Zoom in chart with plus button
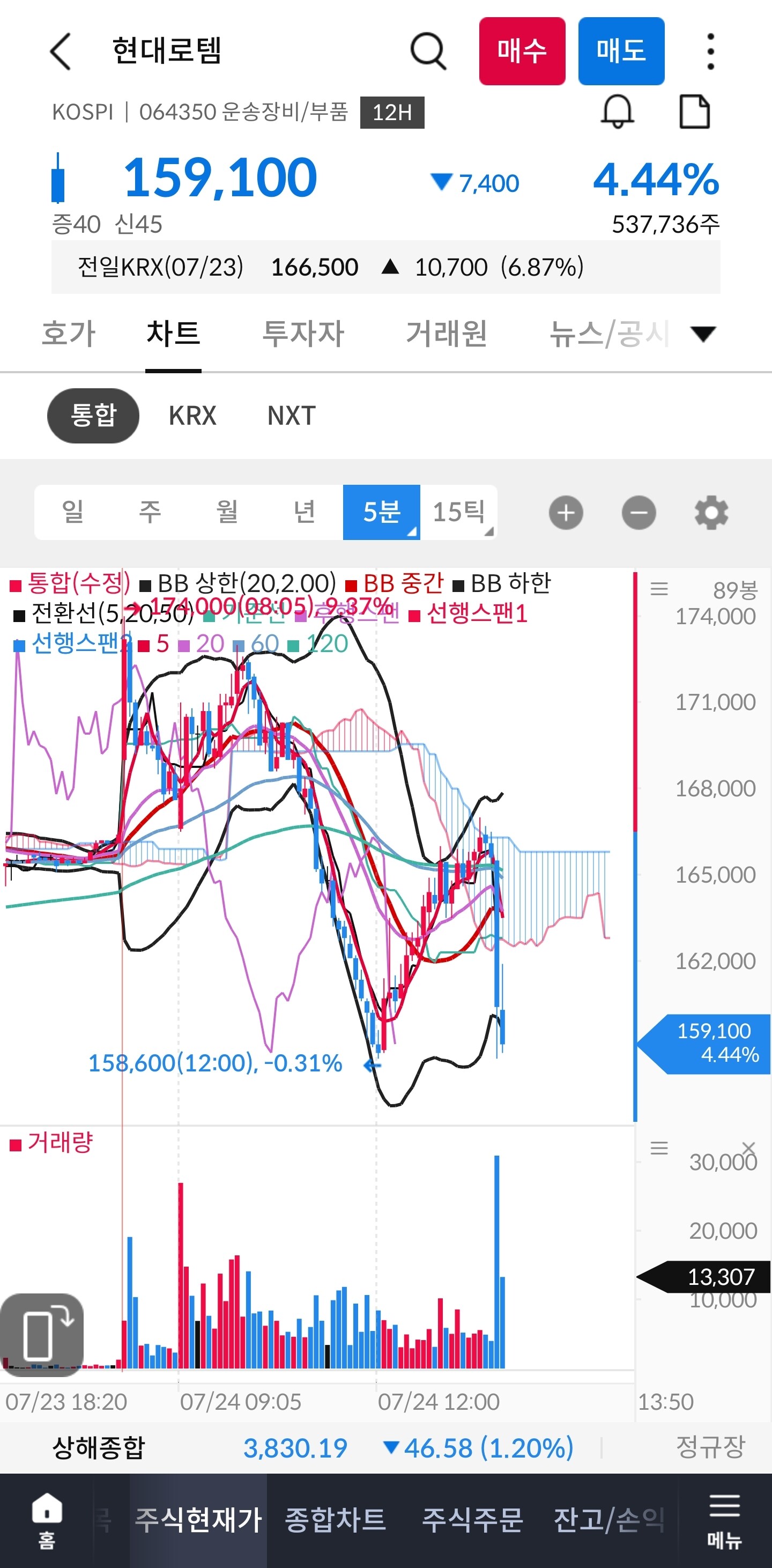772x1568 pixels. coord(566,513)
